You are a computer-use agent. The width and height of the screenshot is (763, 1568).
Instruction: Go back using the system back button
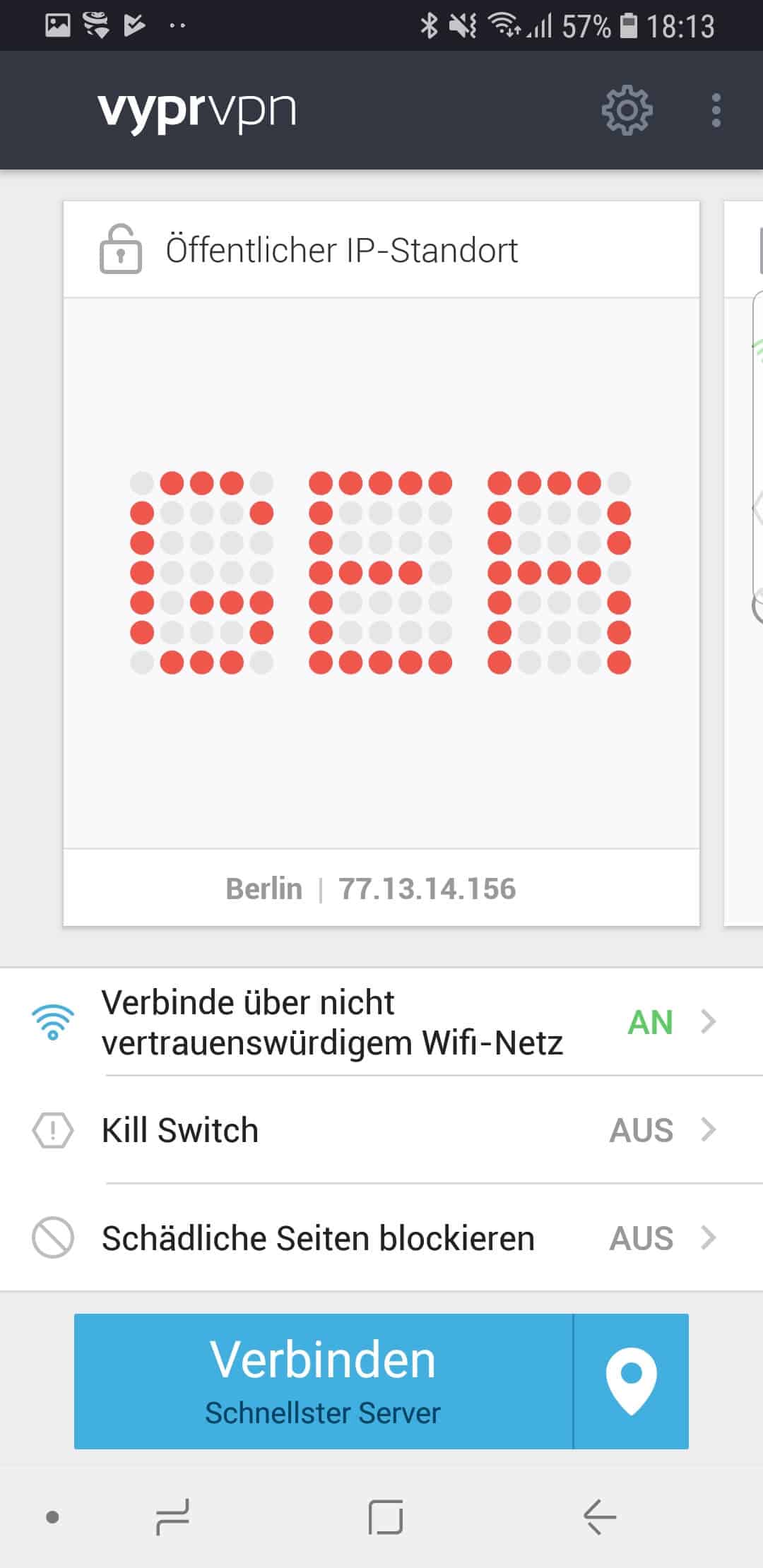click(x=600, y=1516)
